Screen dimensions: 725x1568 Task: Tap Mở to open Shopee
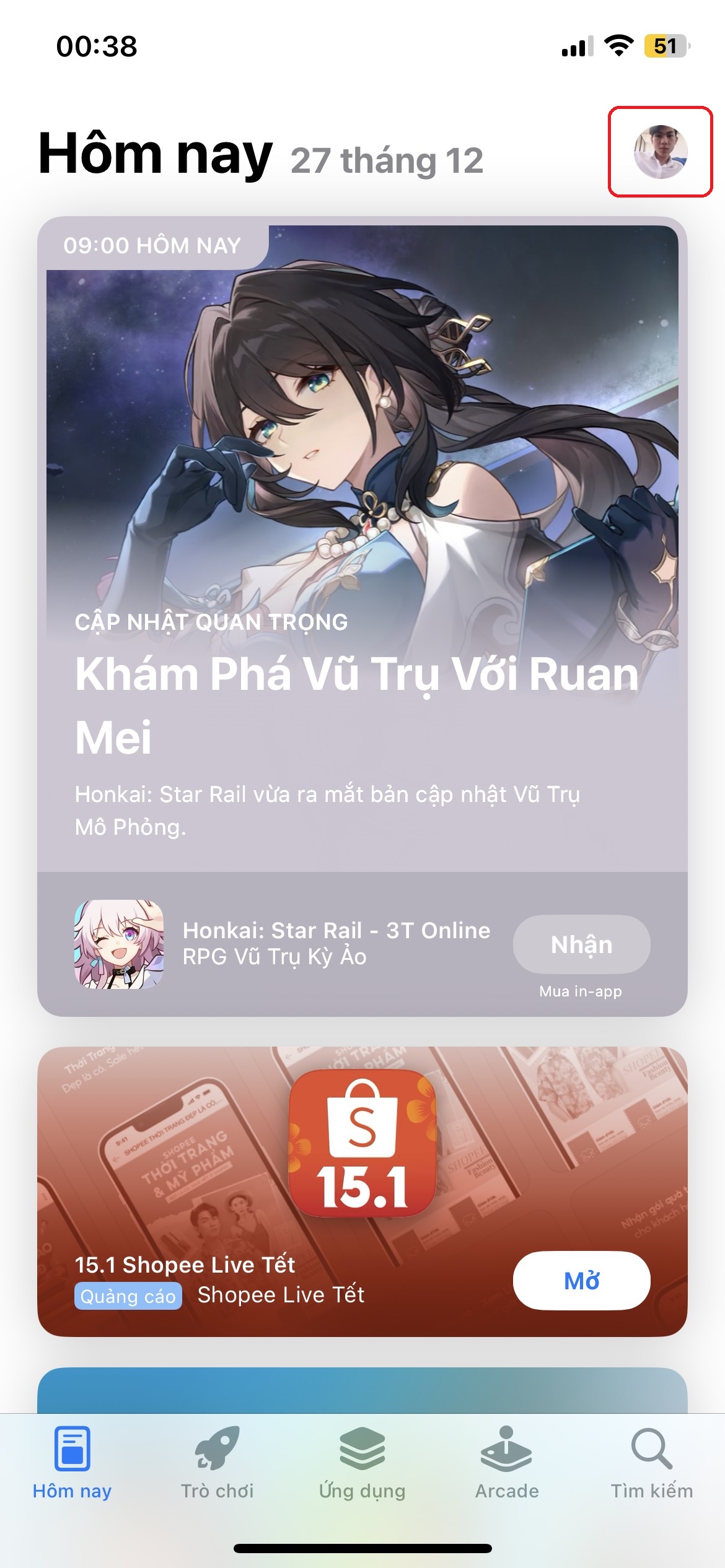(581, 1281)
